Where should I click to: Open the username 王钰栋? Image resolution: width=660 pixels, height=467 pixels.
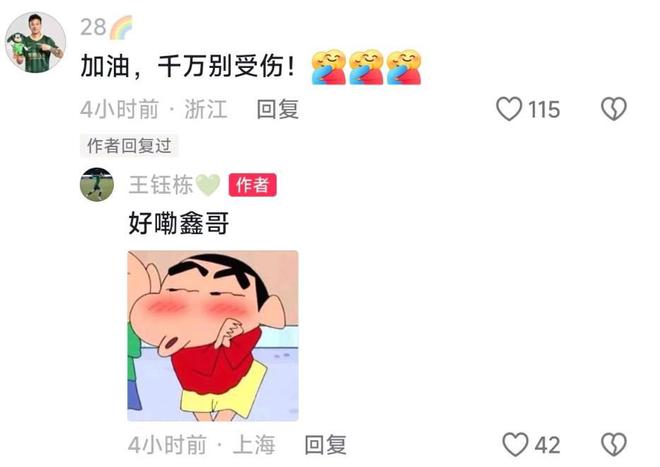160,185
